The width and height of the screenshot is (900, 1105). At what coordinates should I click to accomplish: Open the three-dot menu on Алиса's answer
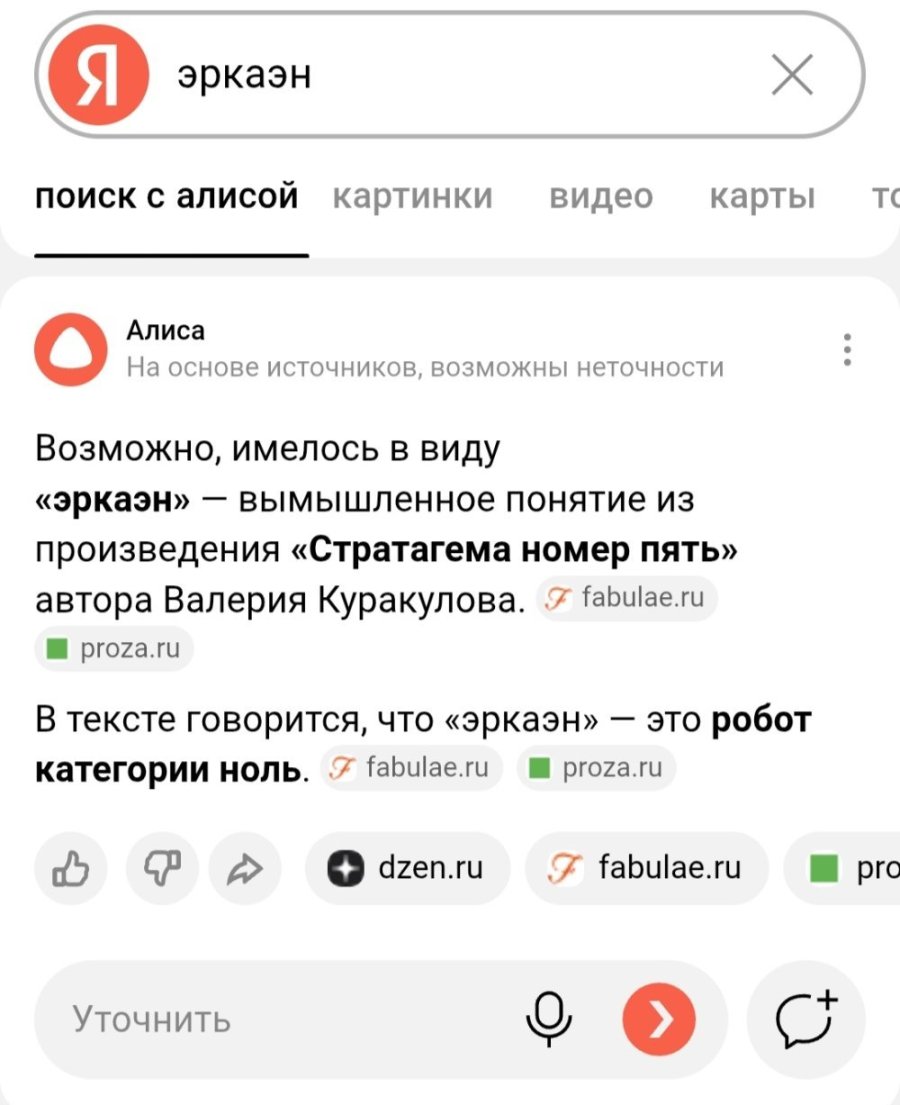(x=847, y=350)
